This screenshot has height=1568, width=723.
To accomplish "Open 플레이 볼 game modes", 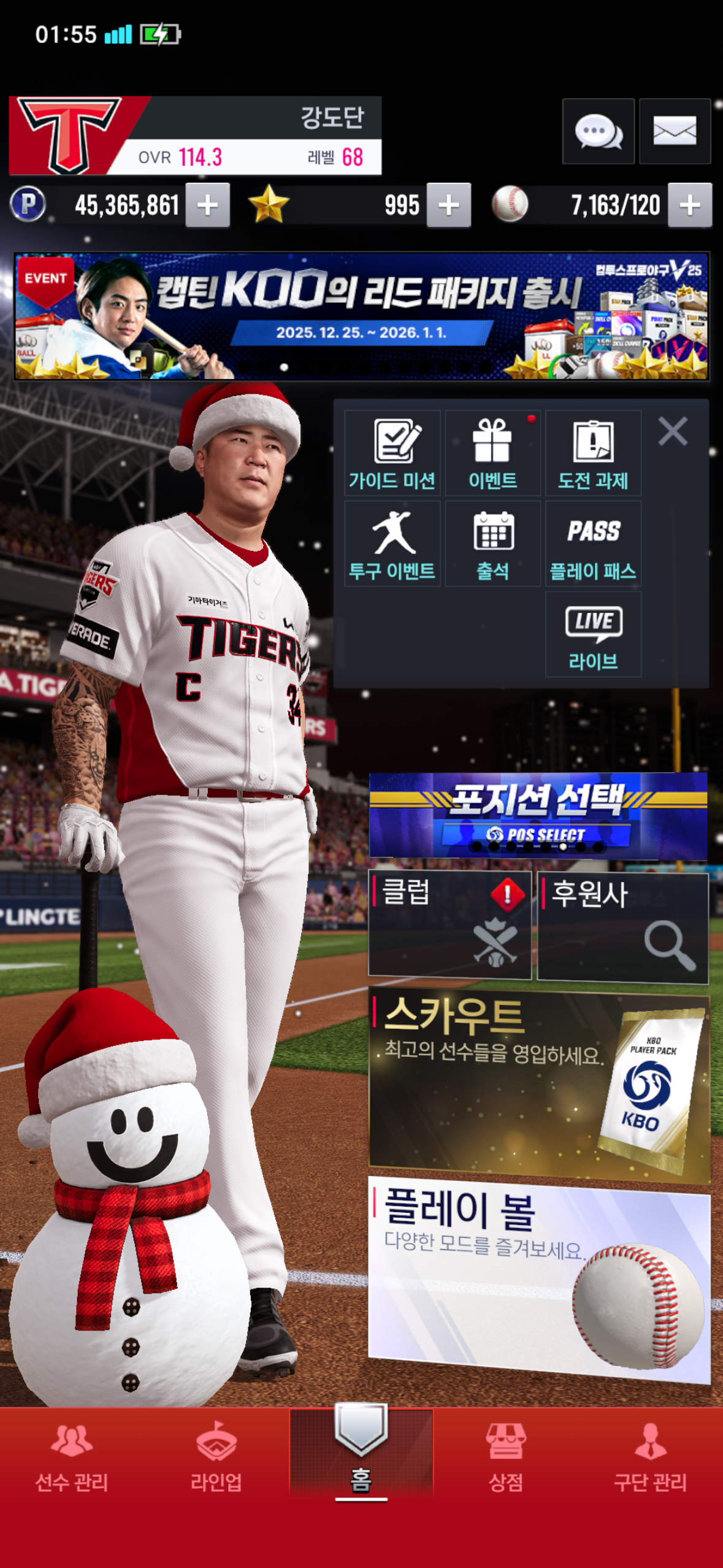I will coord(538,1279).
